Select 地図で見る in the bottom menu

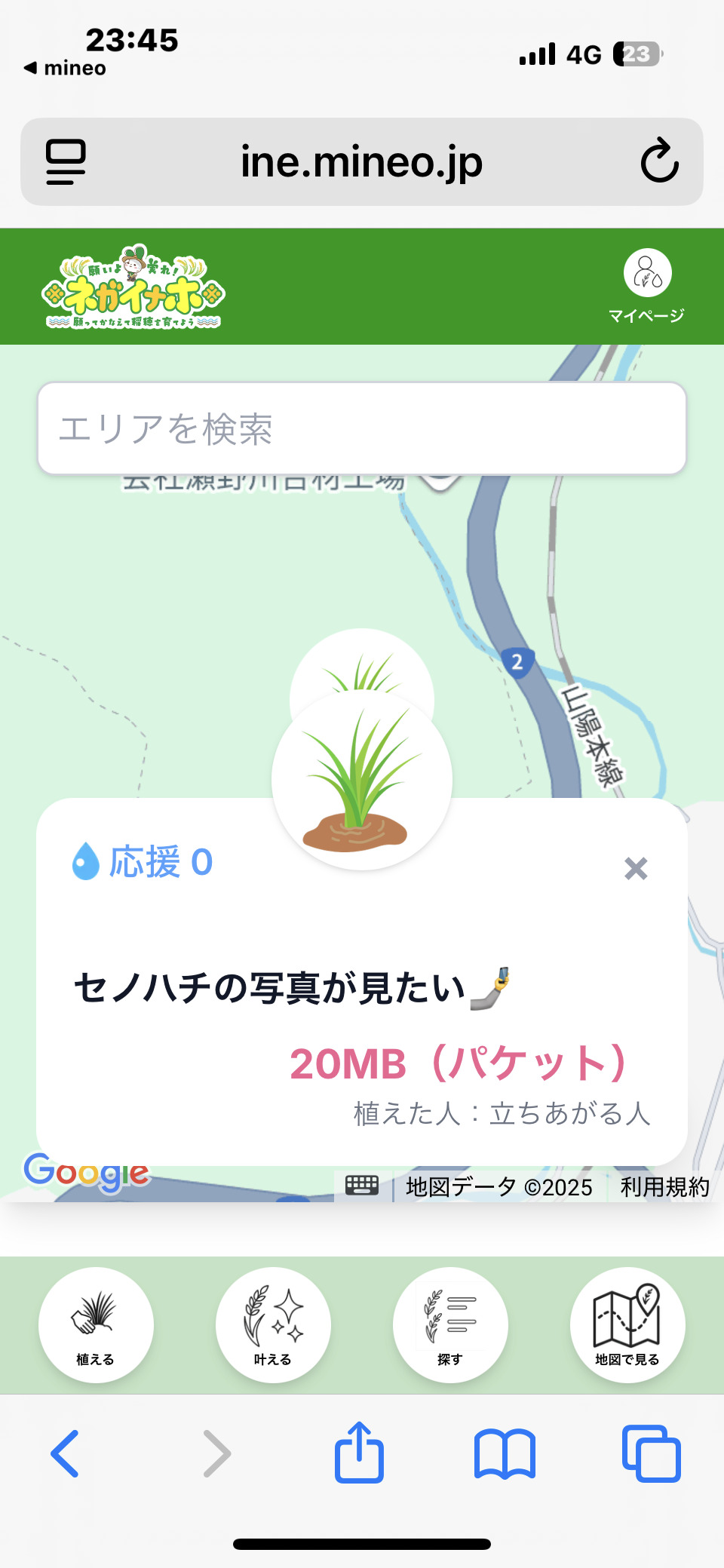(627, 1324)
